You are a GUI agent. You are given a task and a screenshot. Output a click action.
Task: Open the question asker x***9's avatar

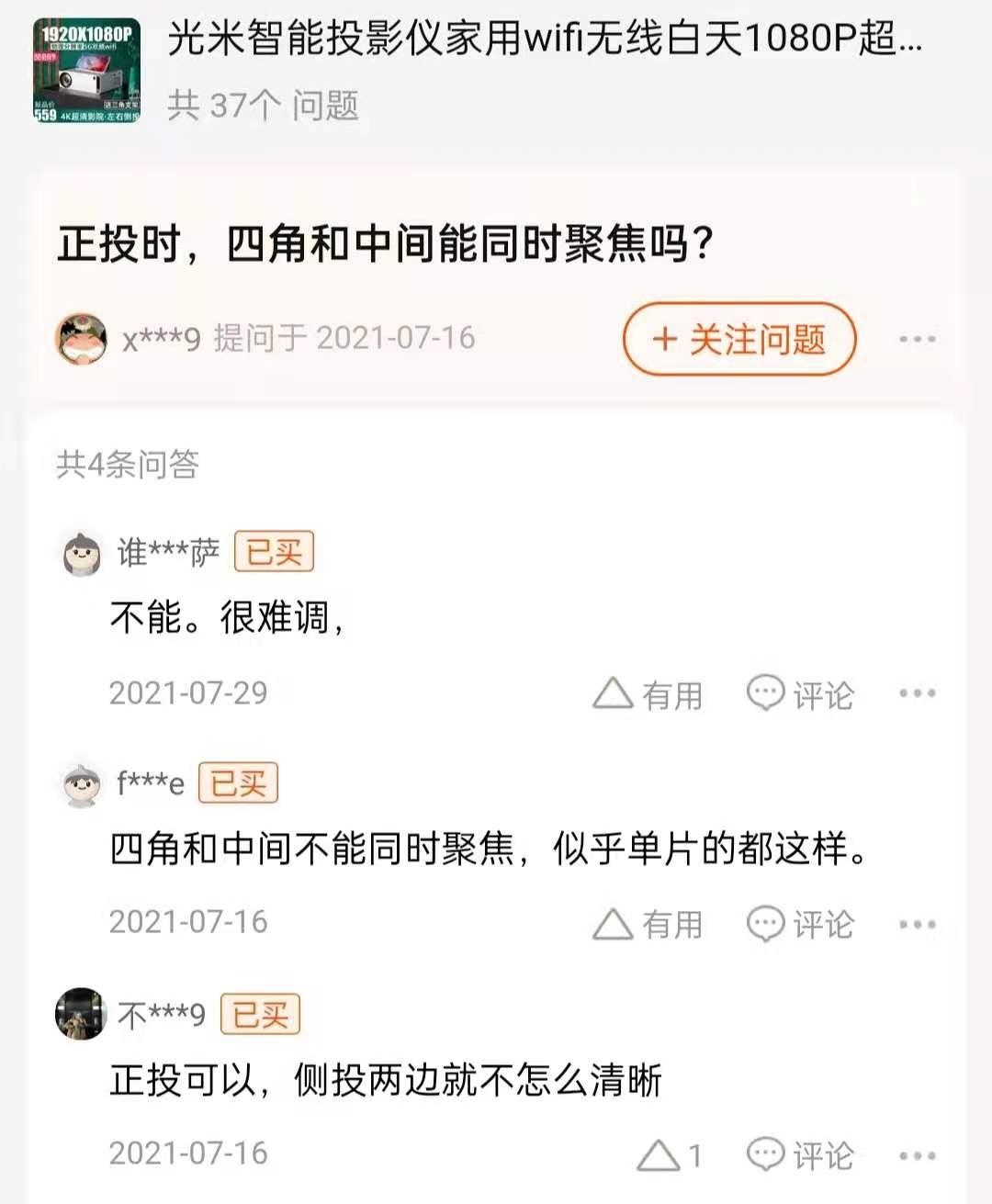pyautogui.click(x=83, y=338)
